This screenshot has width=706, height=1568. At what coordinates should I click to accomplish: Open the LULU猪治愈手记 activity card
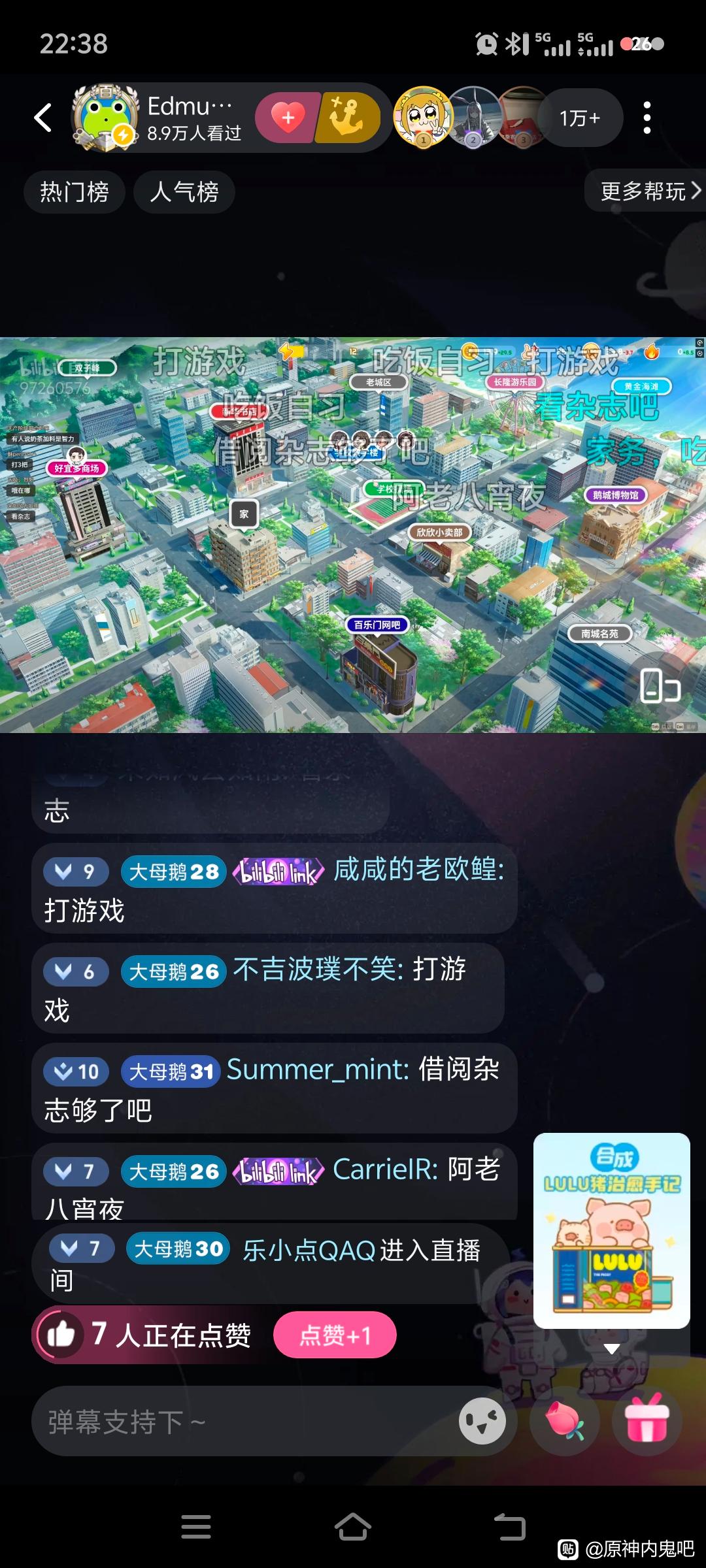tap(612, 1230)
